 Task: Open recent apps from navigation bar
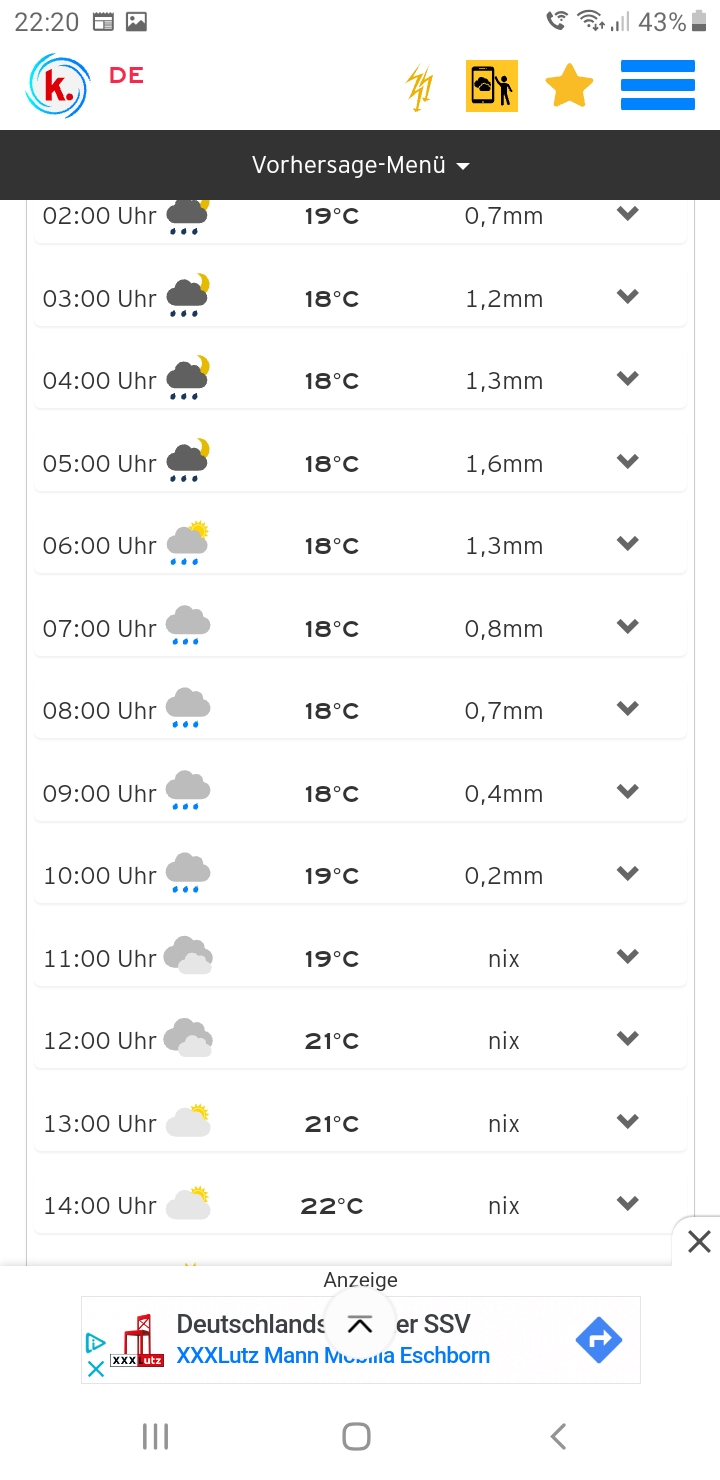pyautogui.click(x=155, y=1437)
